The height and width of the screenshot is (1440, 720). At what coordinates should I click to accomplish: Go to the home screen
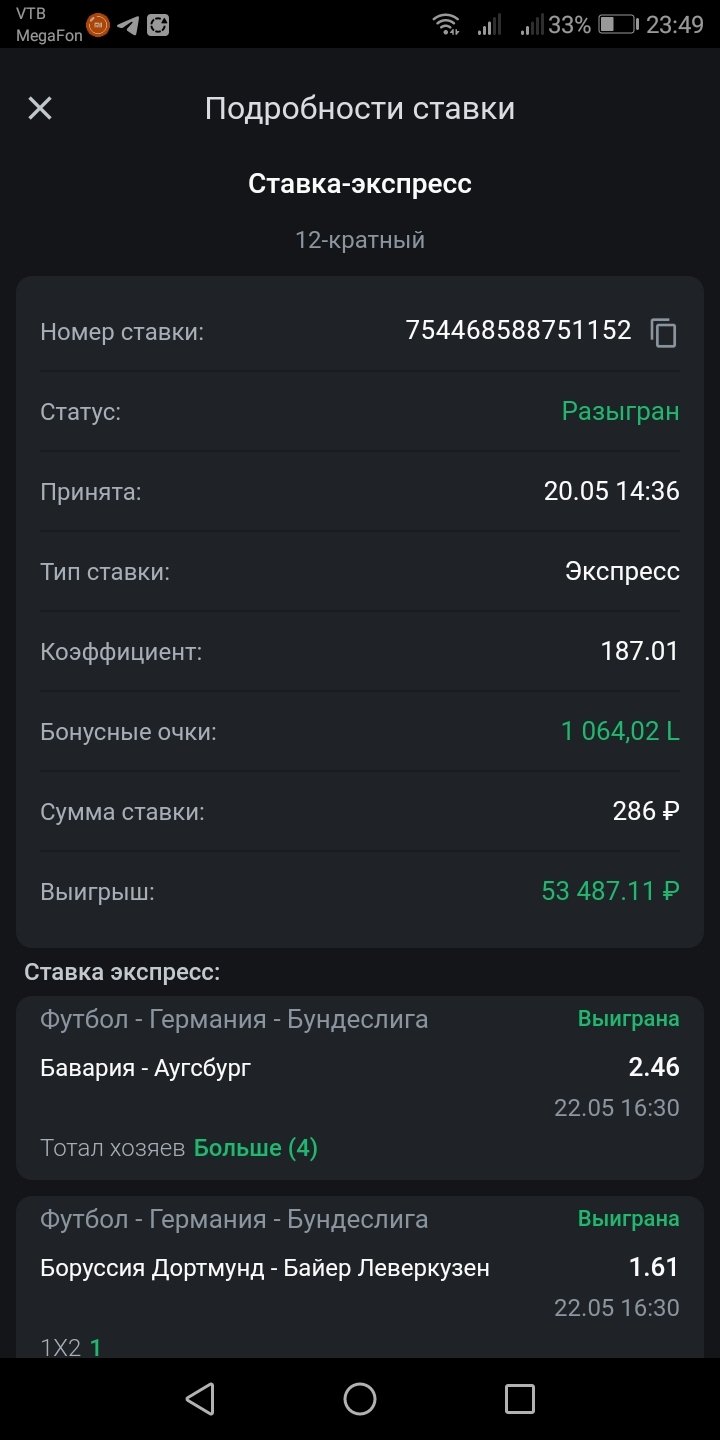[360, 1398]
